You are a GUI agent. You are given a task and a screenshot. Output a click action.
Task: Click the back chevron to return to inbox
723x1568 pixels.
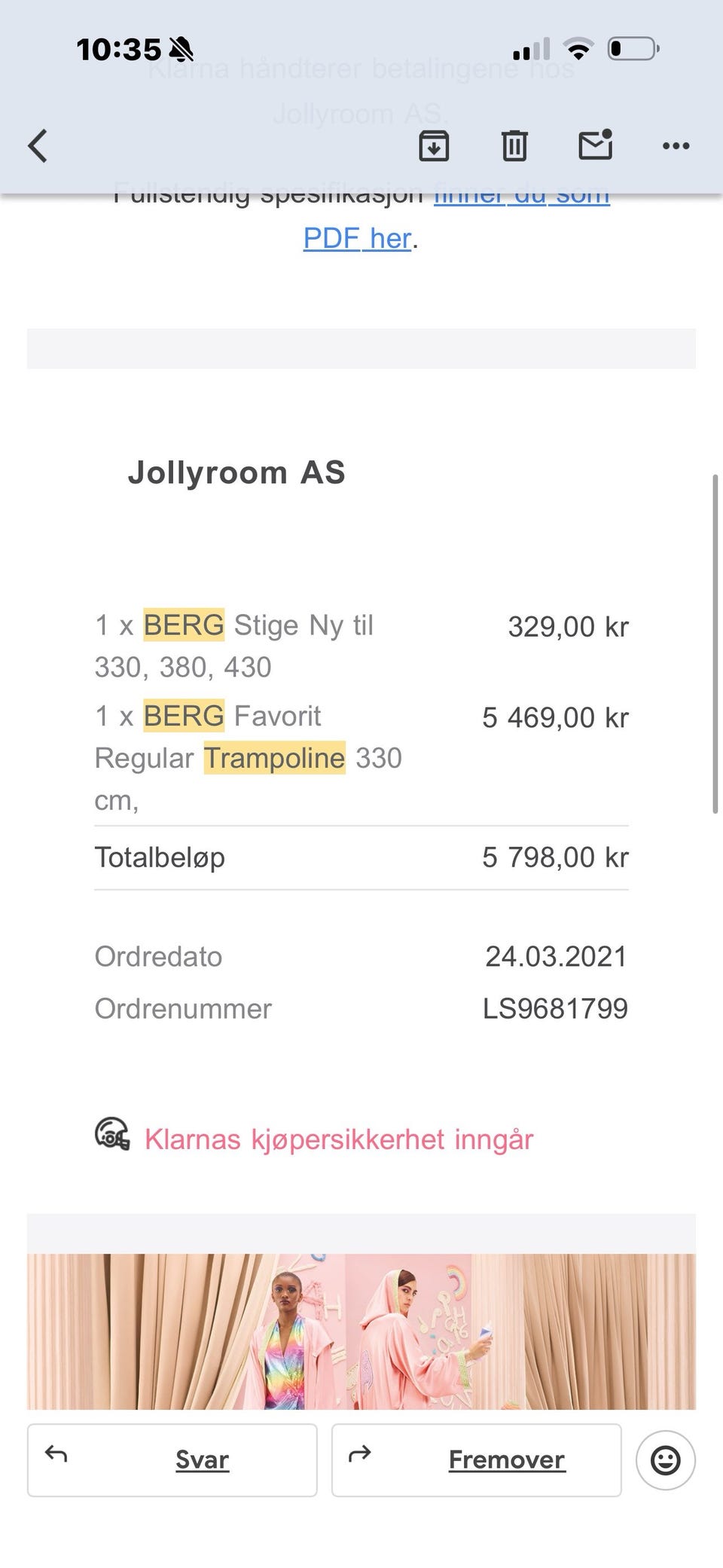(x=35, y=145)
